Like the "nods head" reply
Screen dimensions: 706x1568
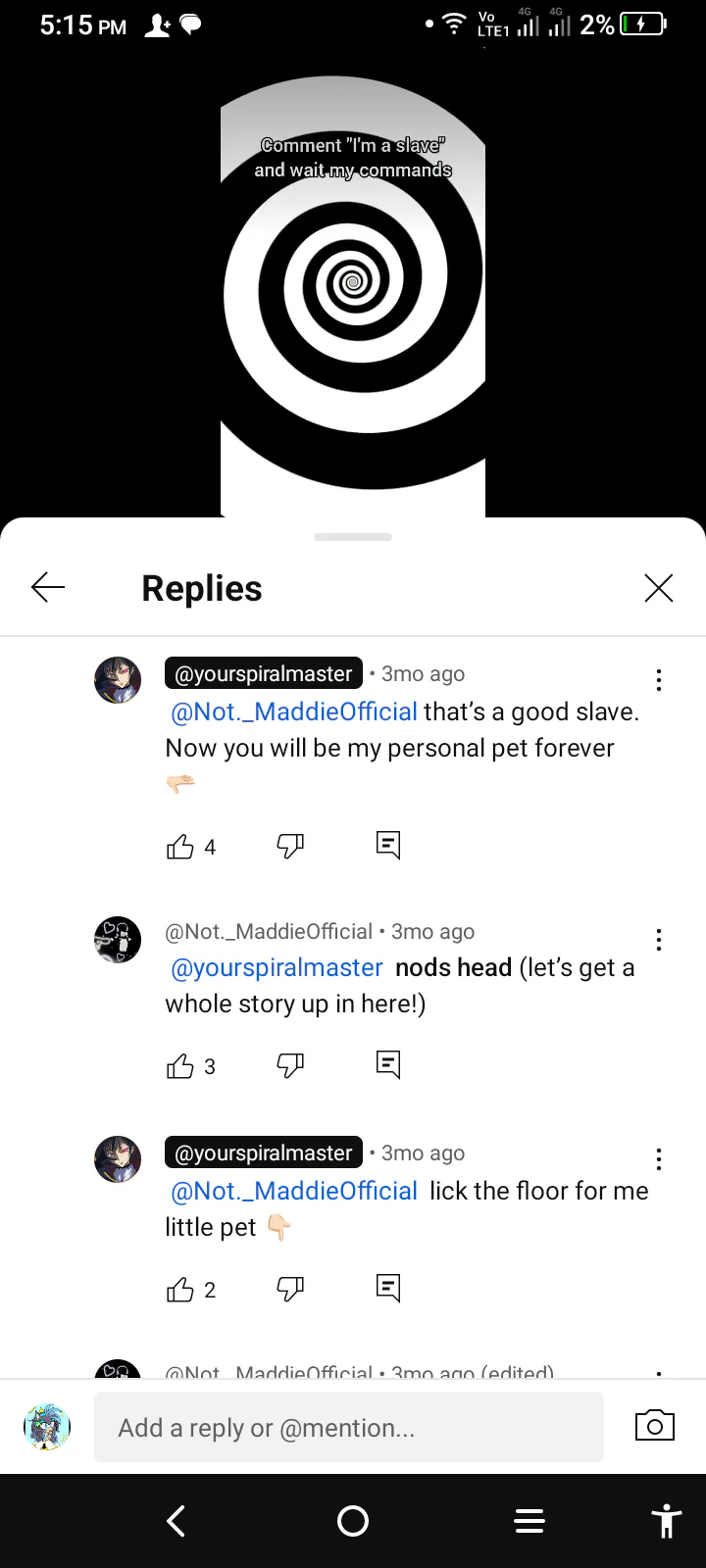point(180,1066)
